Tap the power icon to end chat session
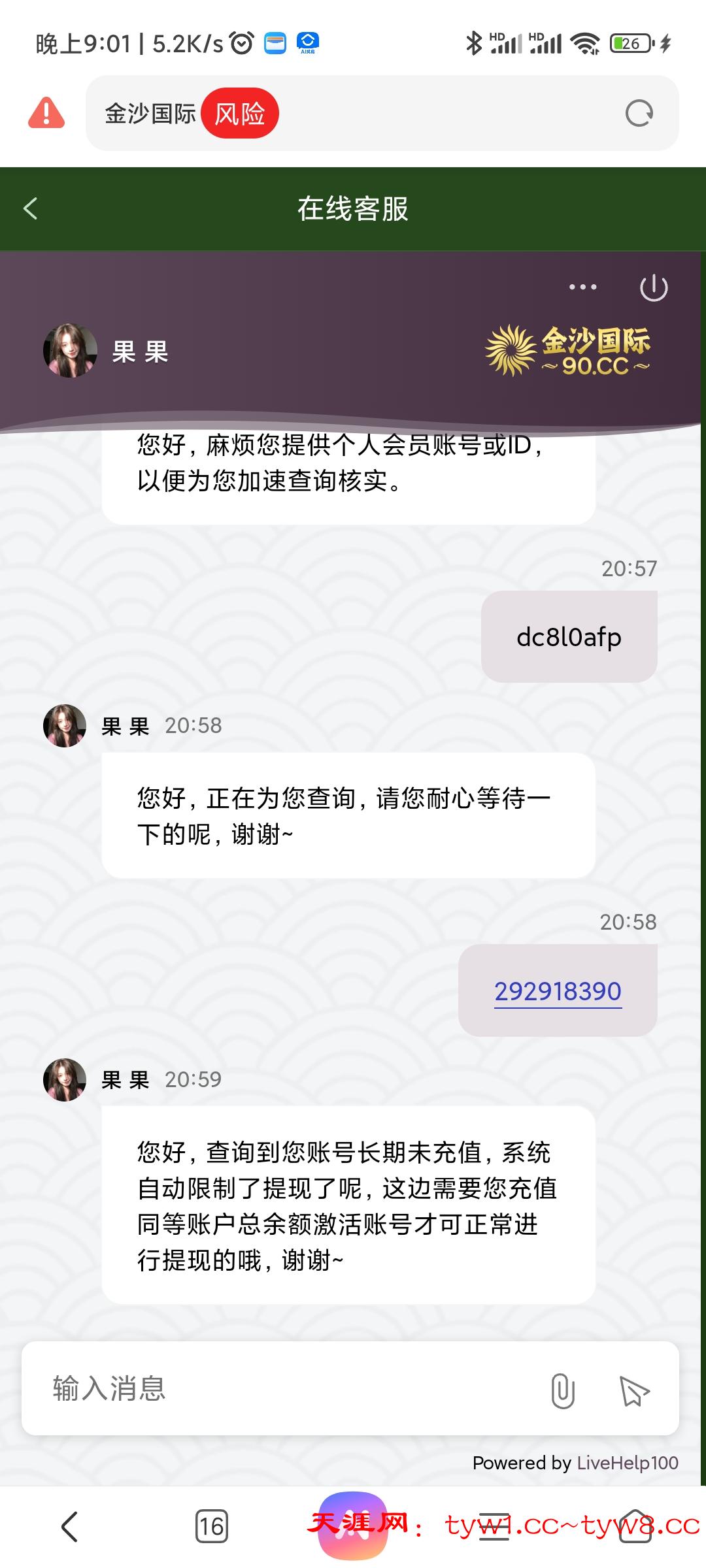Image resolution: width=706 pixels, height=1568 pixels. pyautogui.click(x=654, y=286)
